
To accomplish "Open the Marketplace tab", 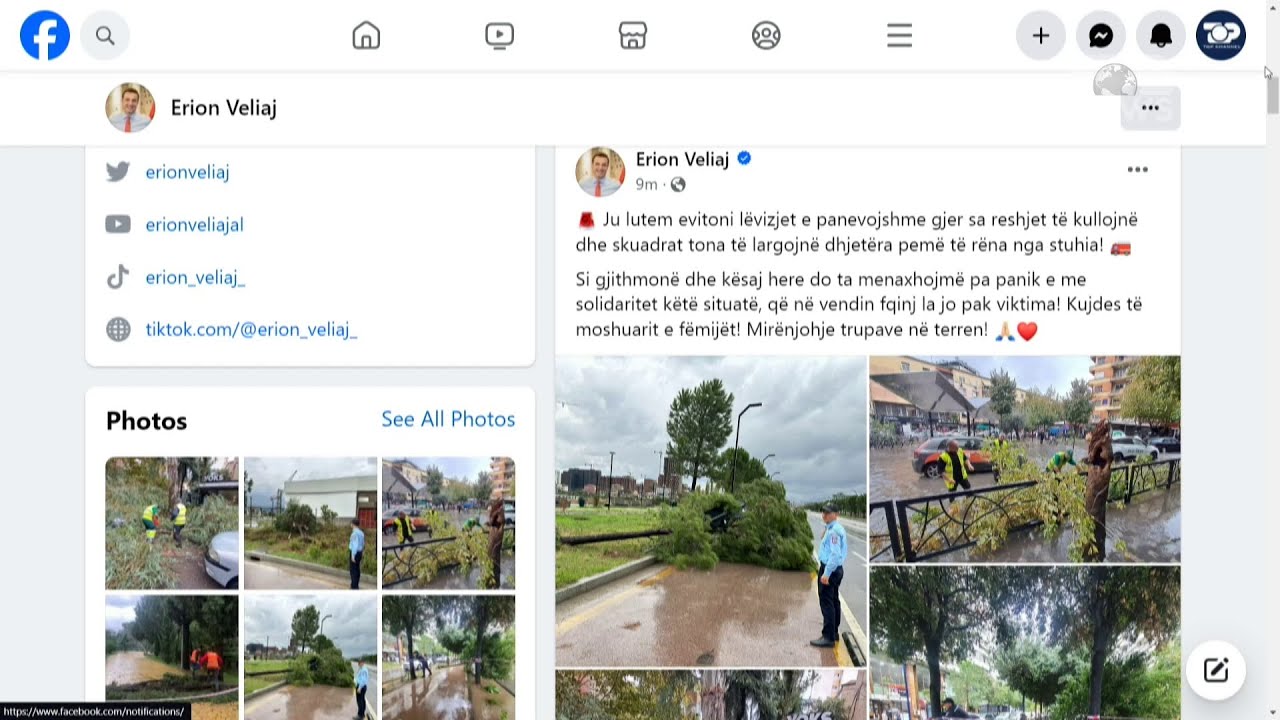I will click(x=632, y=36).
